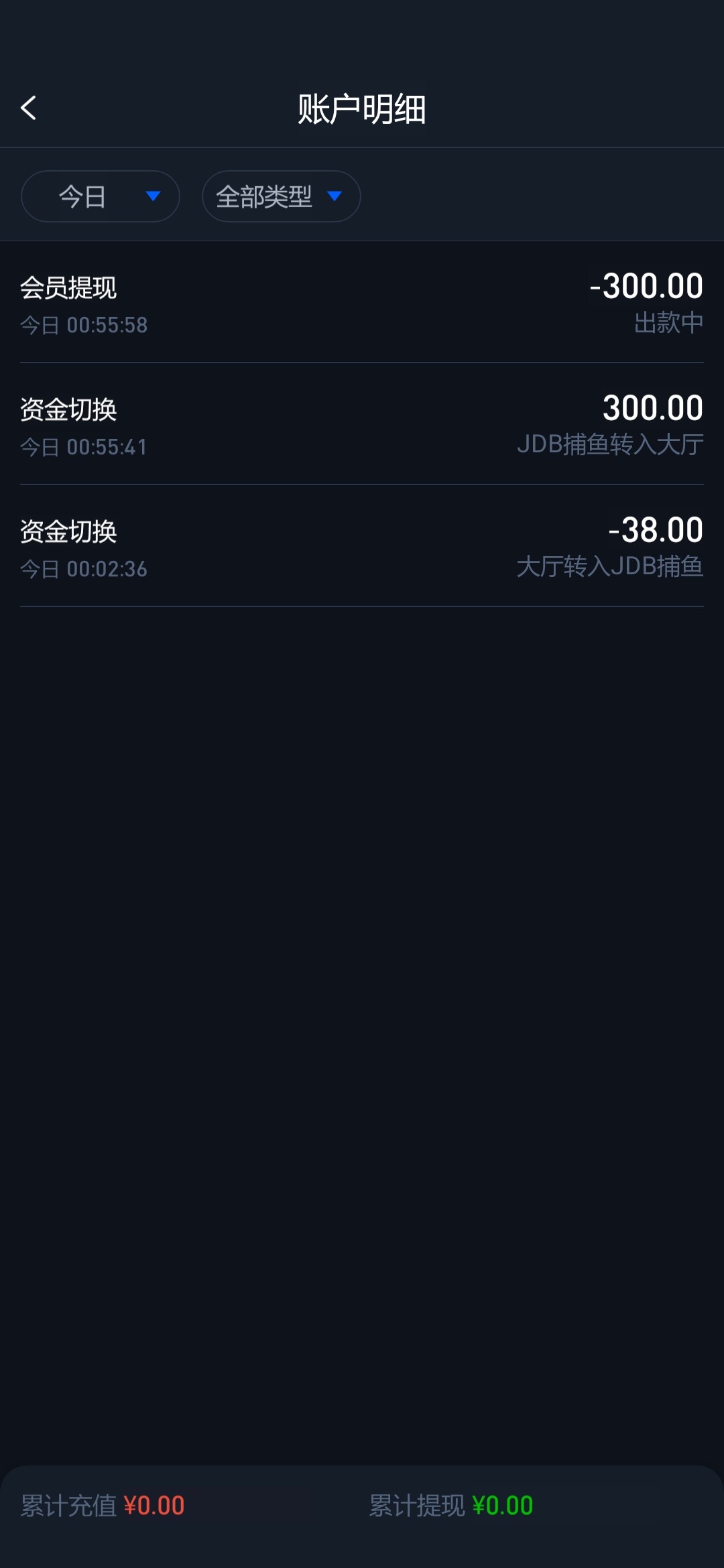The image size is (724, 1568).
Task: Click the 资金切换 label dated 00:55:41
Action: [68, 410]
